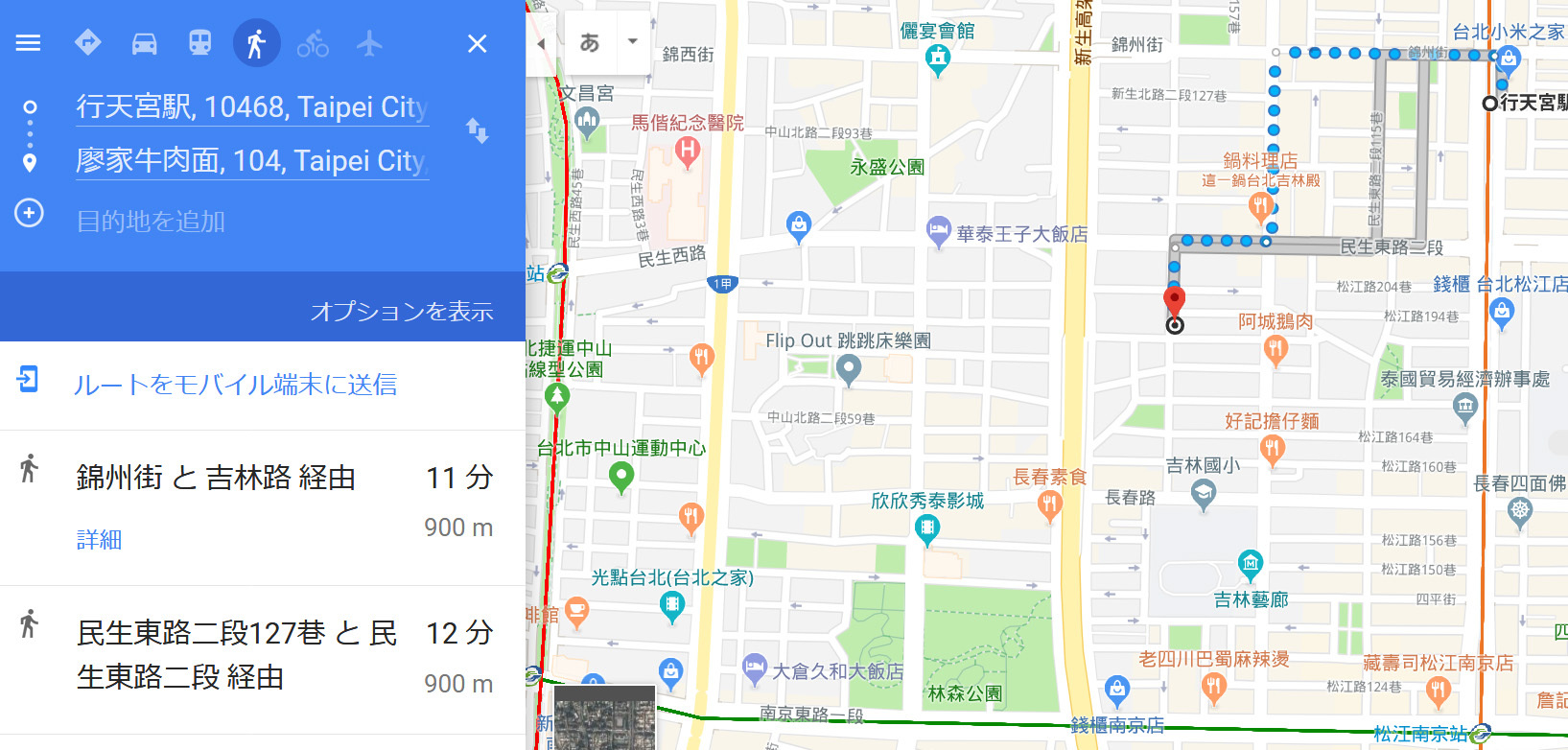1568x750 pixels.
Task: Edit the destination 廖家牛肉面 field
Action: (251, 160)
